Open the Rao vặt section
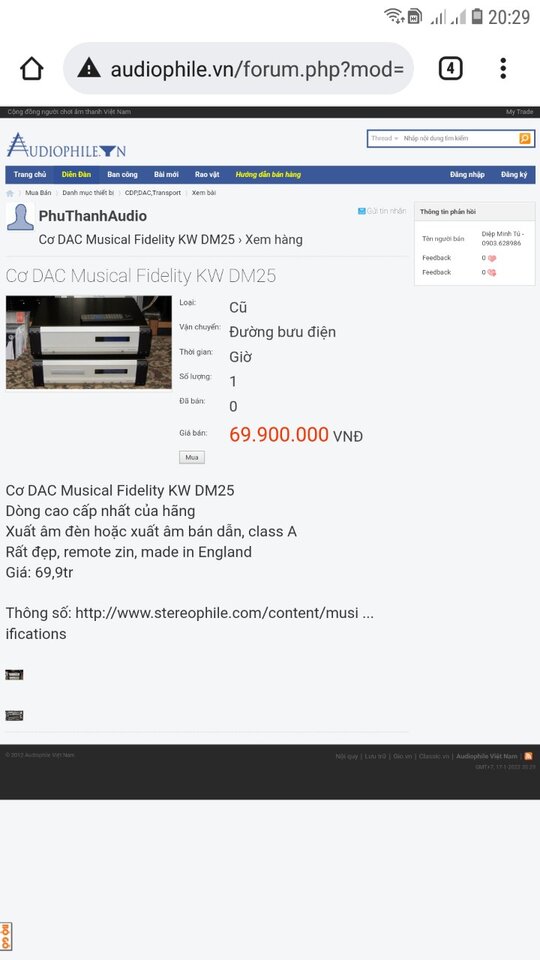 tap(207, 174)
